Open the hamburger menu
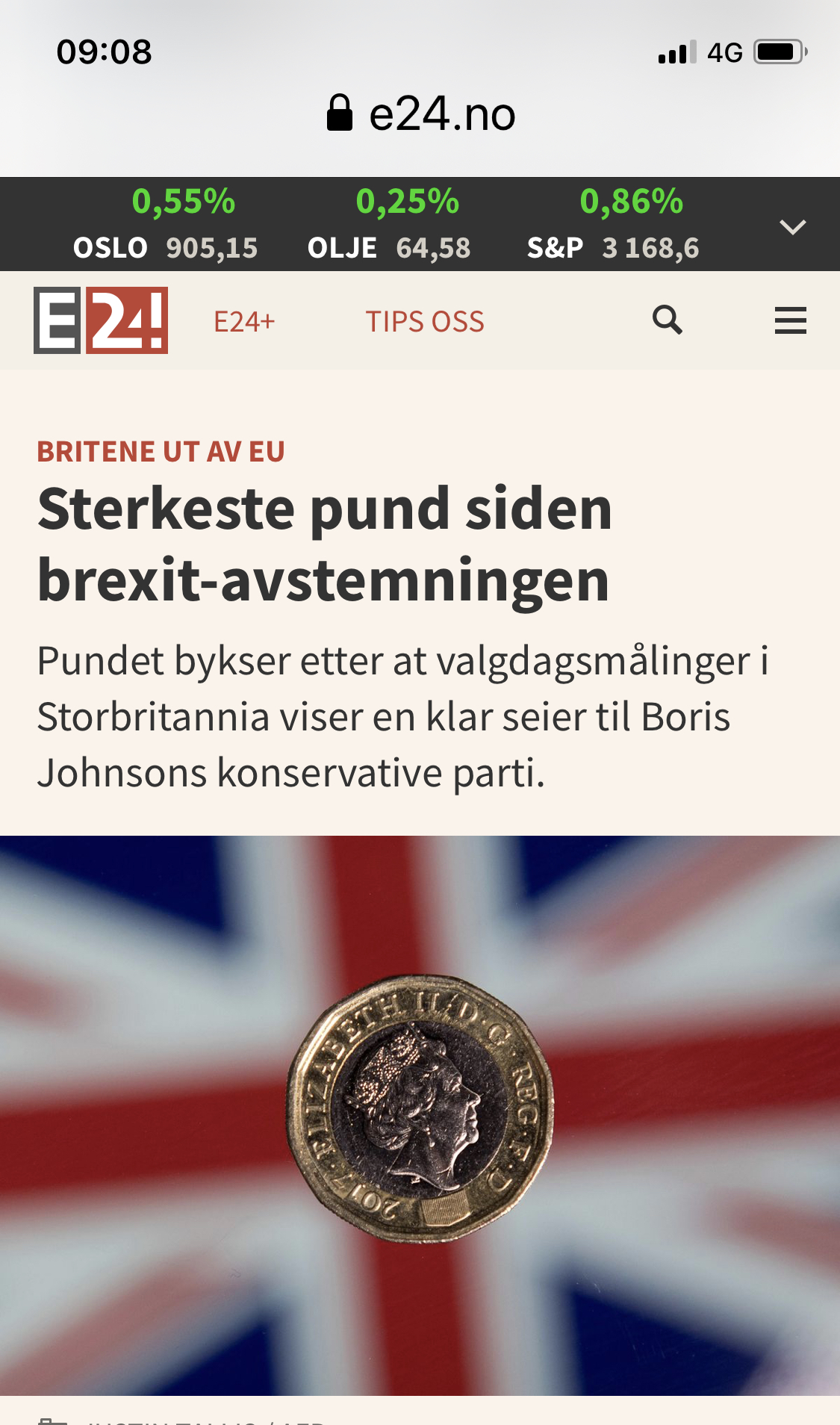 point(790,320)
